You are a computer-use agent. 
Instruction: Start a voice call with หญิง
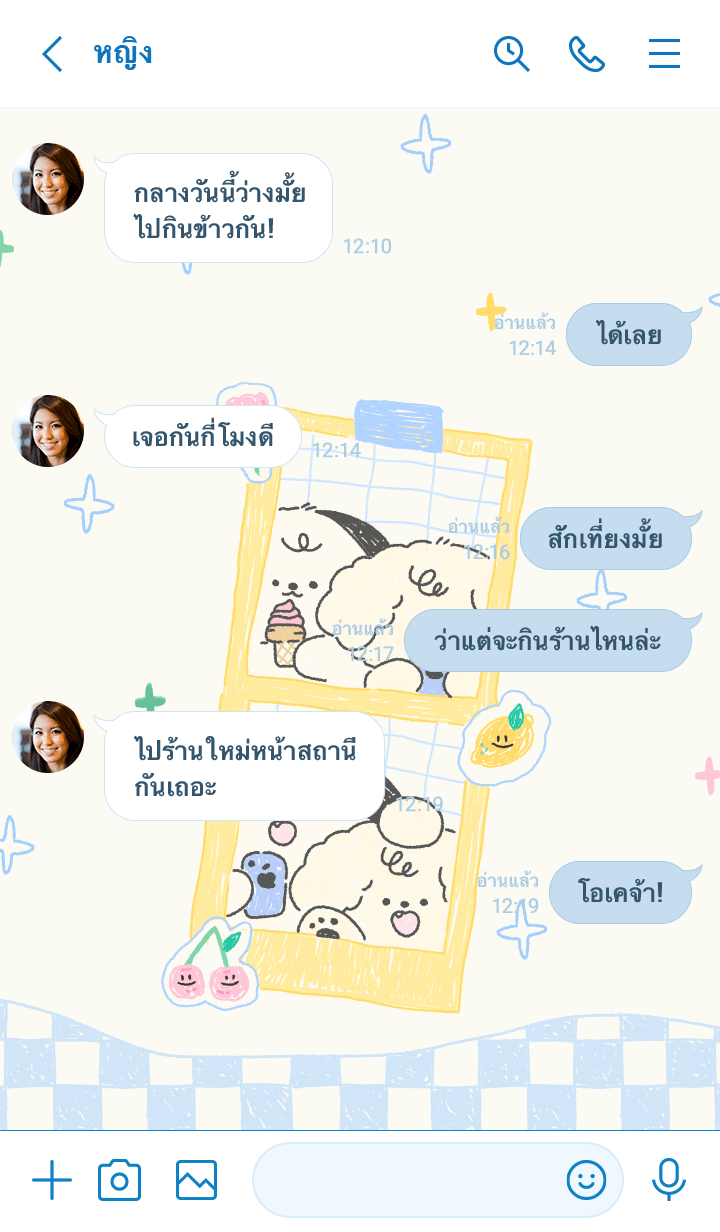tap(587, 54)
